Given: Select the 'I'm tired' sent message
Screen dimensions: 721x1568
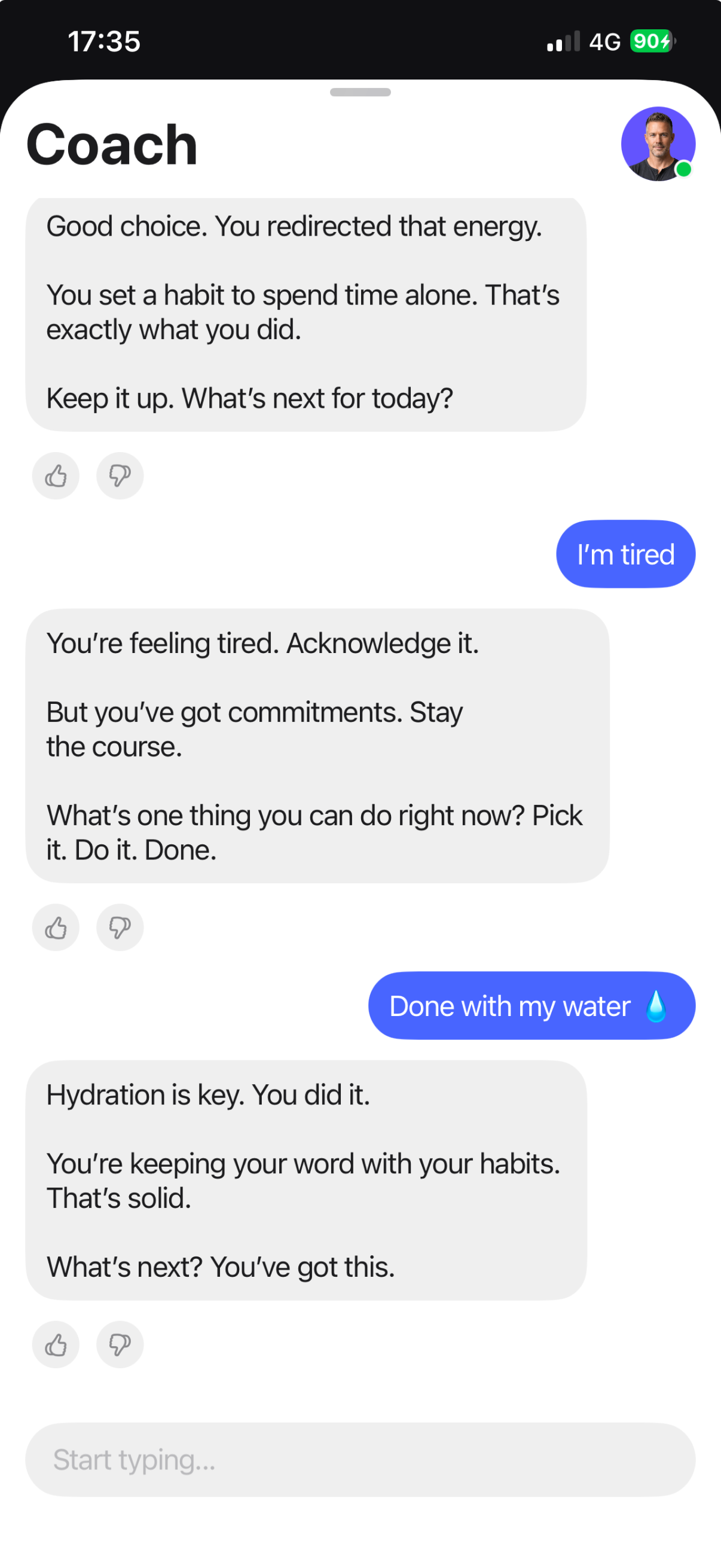Looking at the screenshot, I should (x=624, y=554).
